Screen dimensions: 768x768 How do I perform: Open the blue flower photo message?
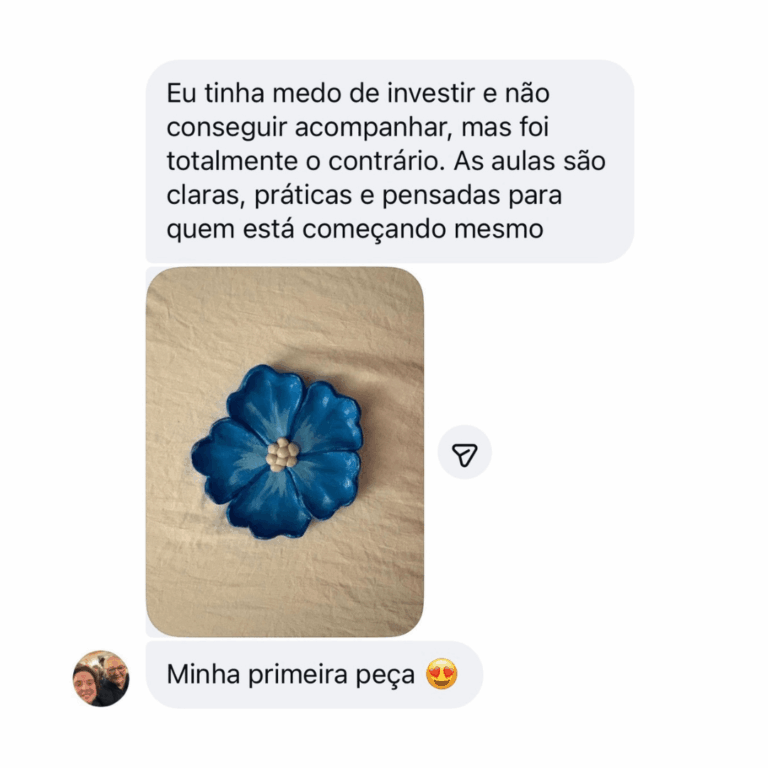[285, 450]
